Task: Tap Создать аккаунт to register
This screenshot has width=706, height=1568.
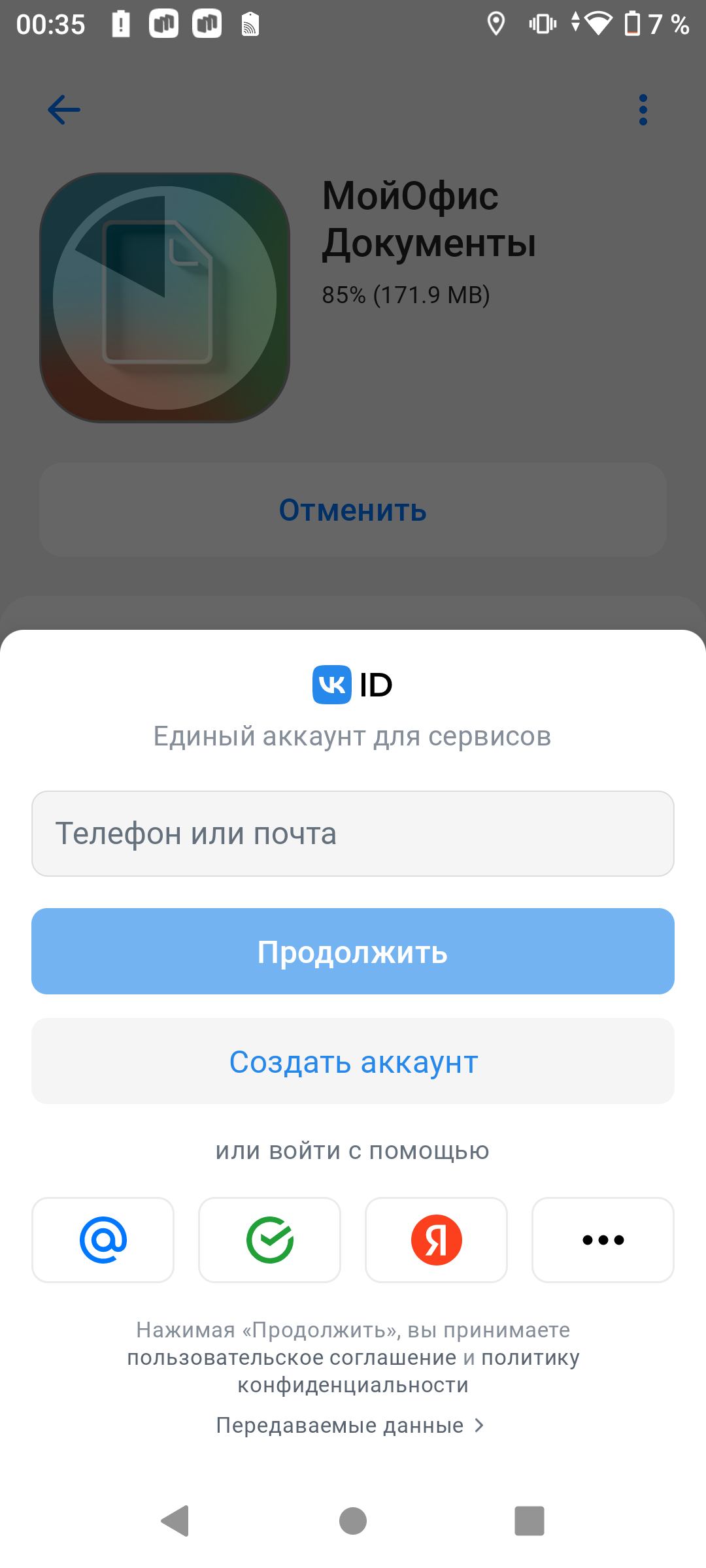Action: click(x=353, y=1062)
